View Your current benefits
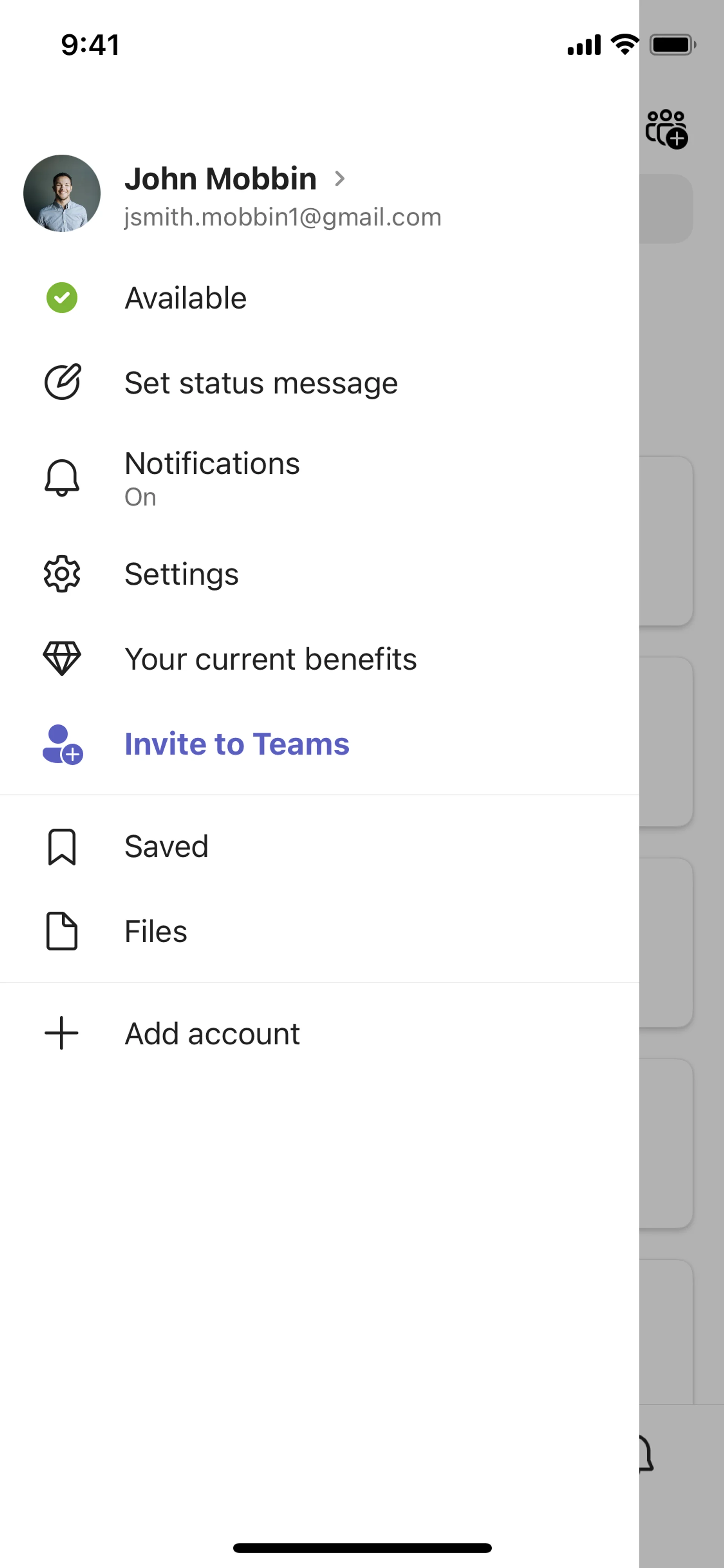Image resolution: width=724 pixels, height=1568 pixels. (x=270, y=659)
